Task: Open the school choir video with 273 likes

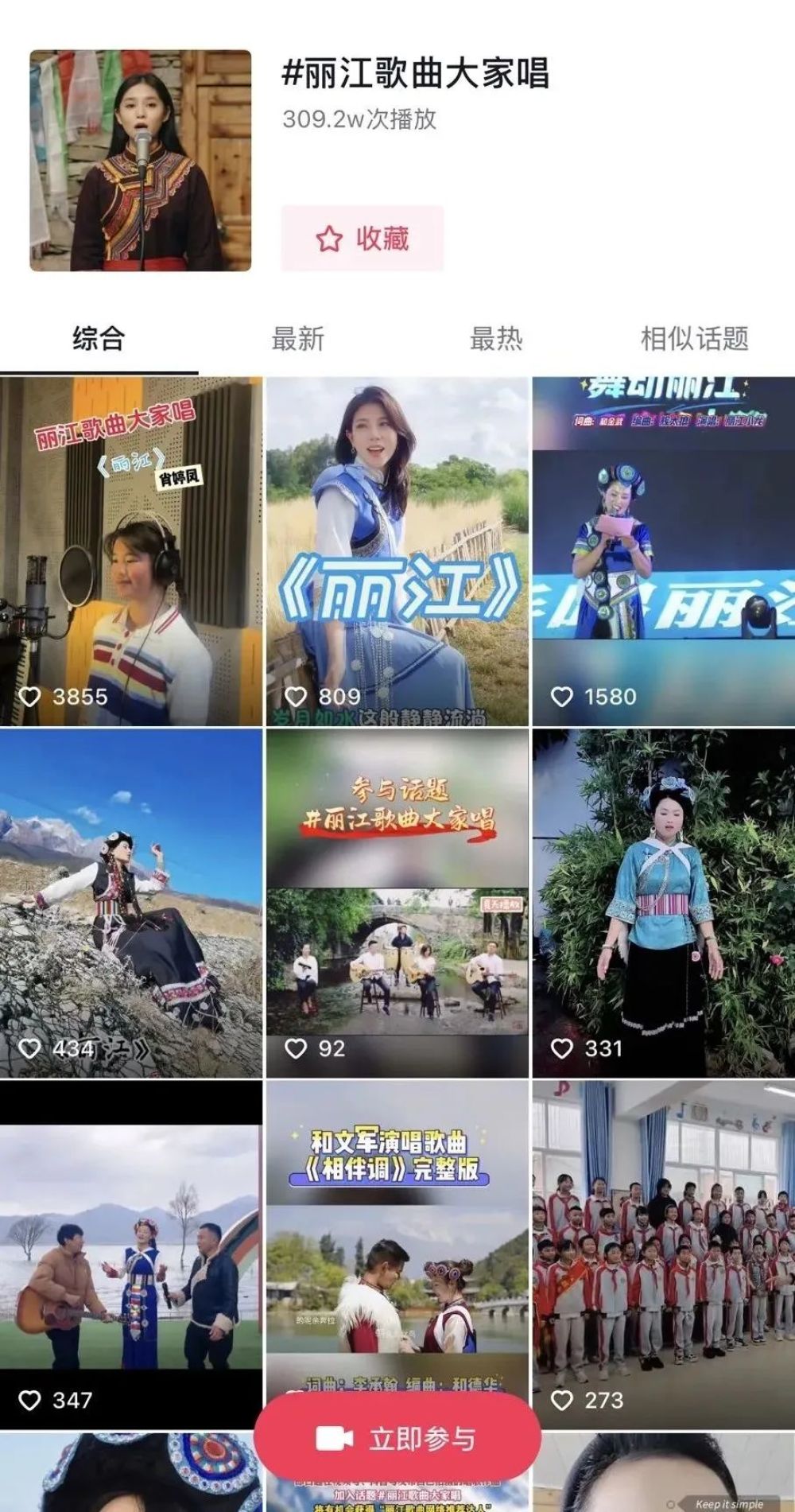Action: pyautogui.click(x=664, y=1254)
